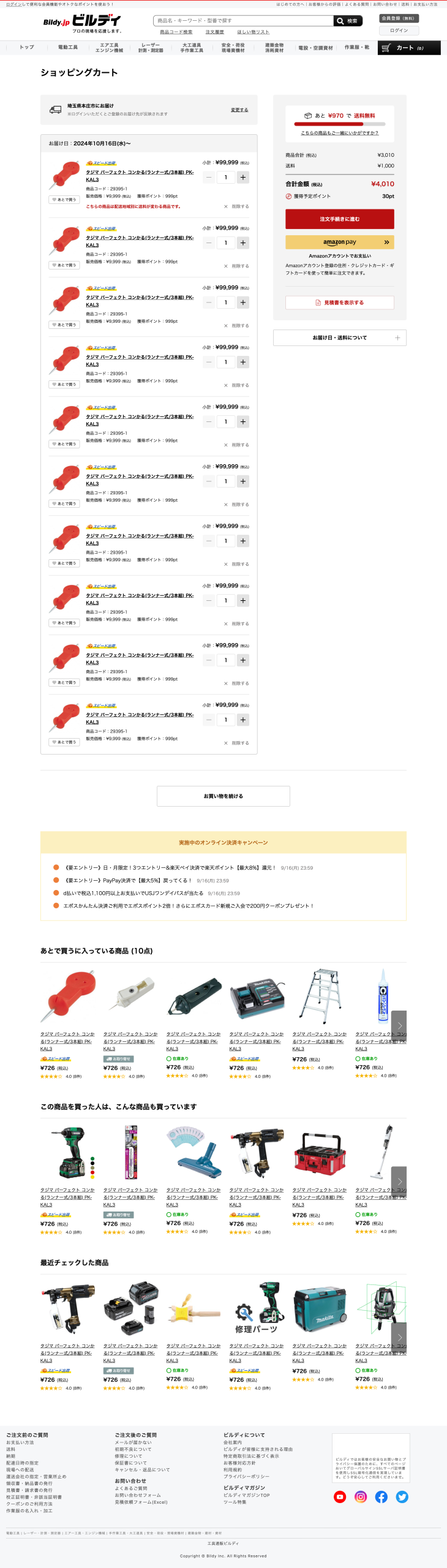Open the キャンセル・返品について footer link
The image size is (447, 1568).
tap(142, 1469)
